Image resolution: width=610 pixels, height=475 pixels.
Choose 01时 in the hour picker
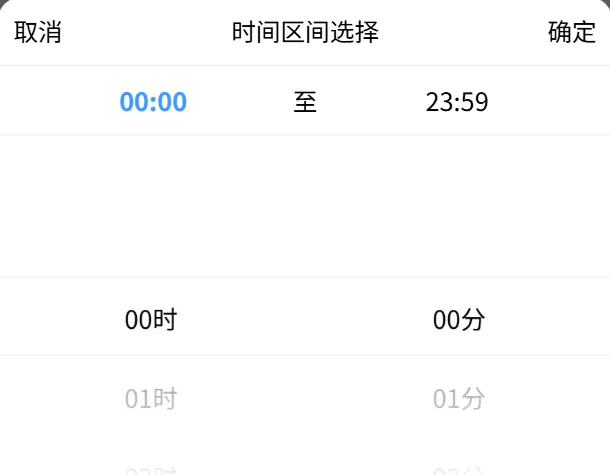(x=151, y=399)
